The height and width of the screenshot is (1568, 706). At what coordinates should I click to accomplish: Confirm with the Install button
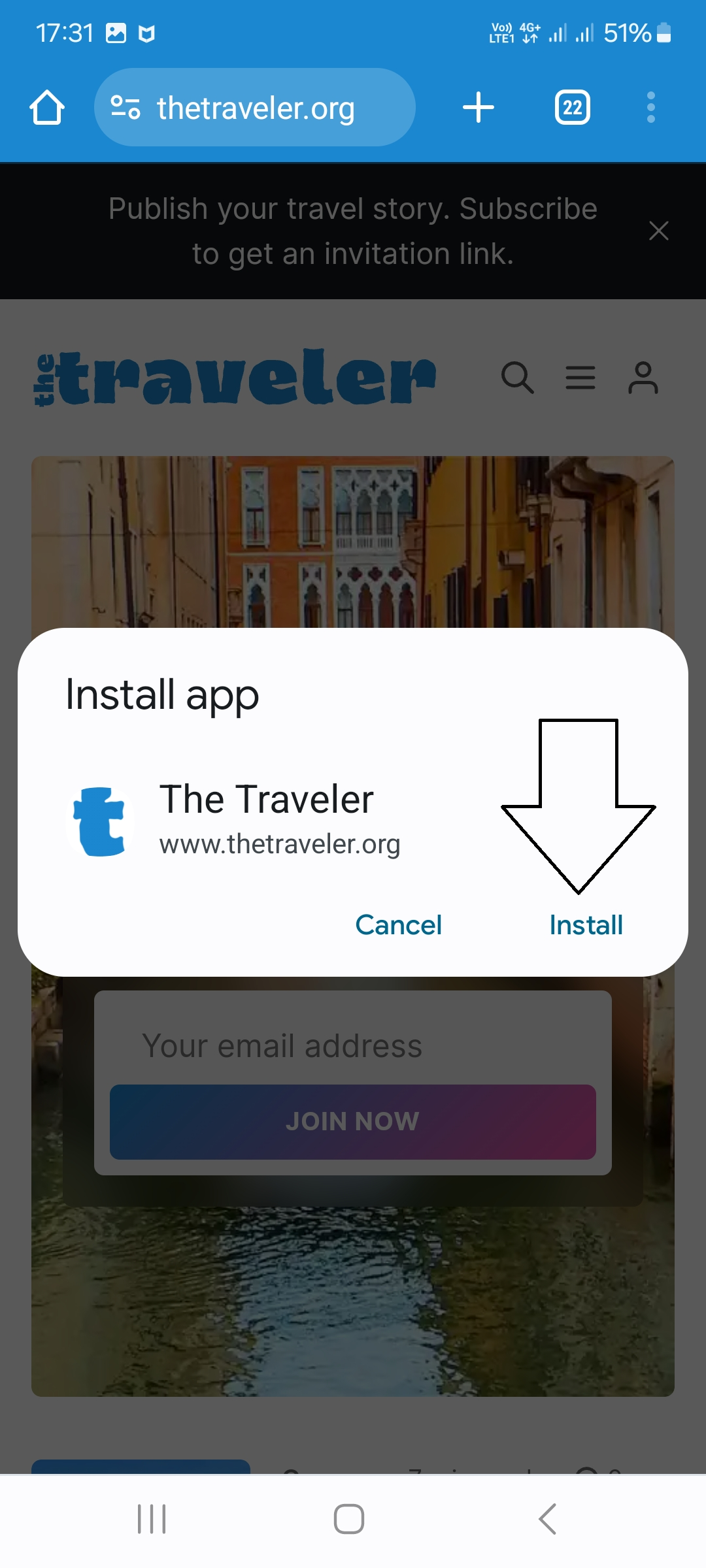pyautogui.click(x=586, y=925)
